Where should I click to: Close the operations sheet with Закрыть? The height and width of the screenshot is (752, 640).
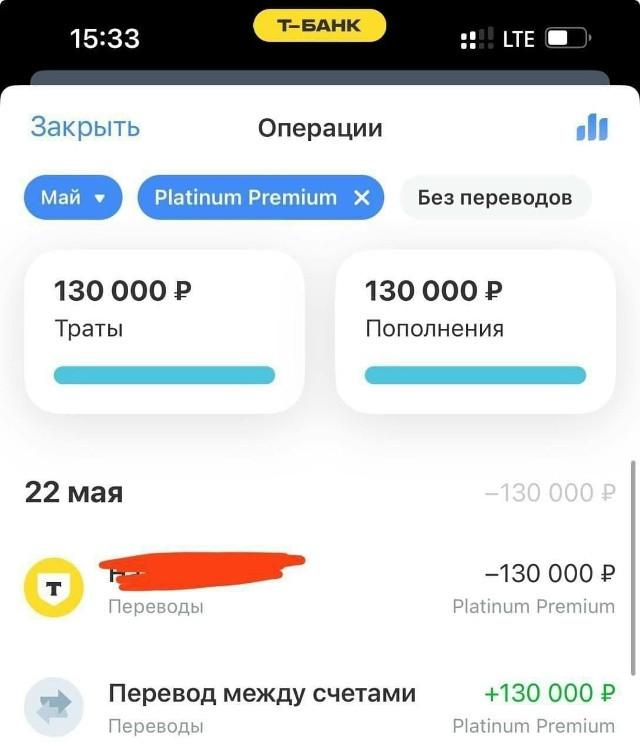click(85, 127)
